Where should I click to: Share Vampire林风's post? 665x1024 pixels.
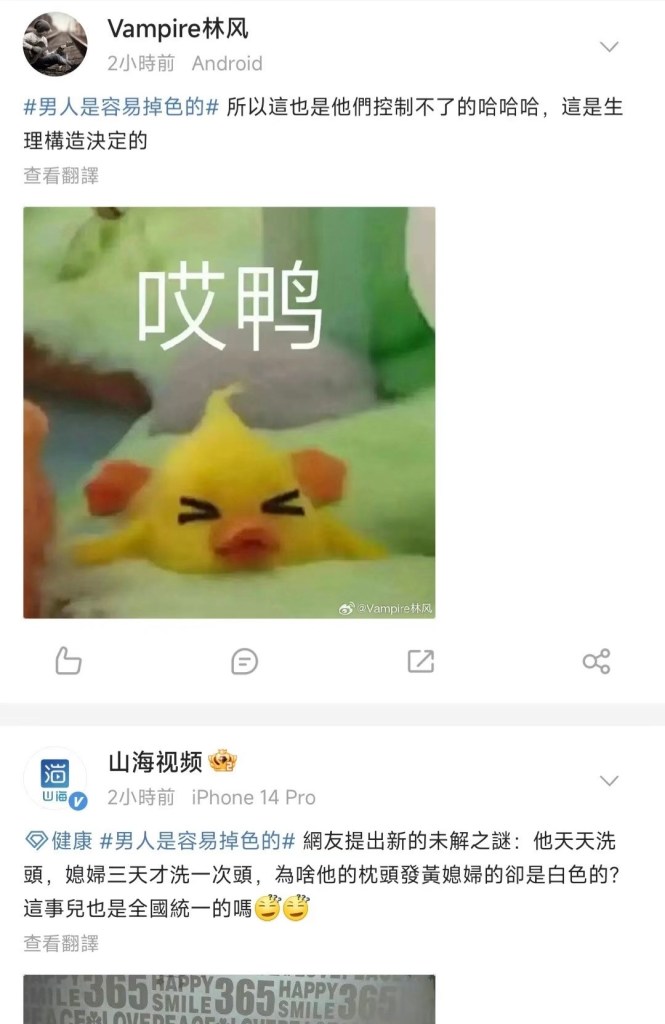[x=596, y=661]
